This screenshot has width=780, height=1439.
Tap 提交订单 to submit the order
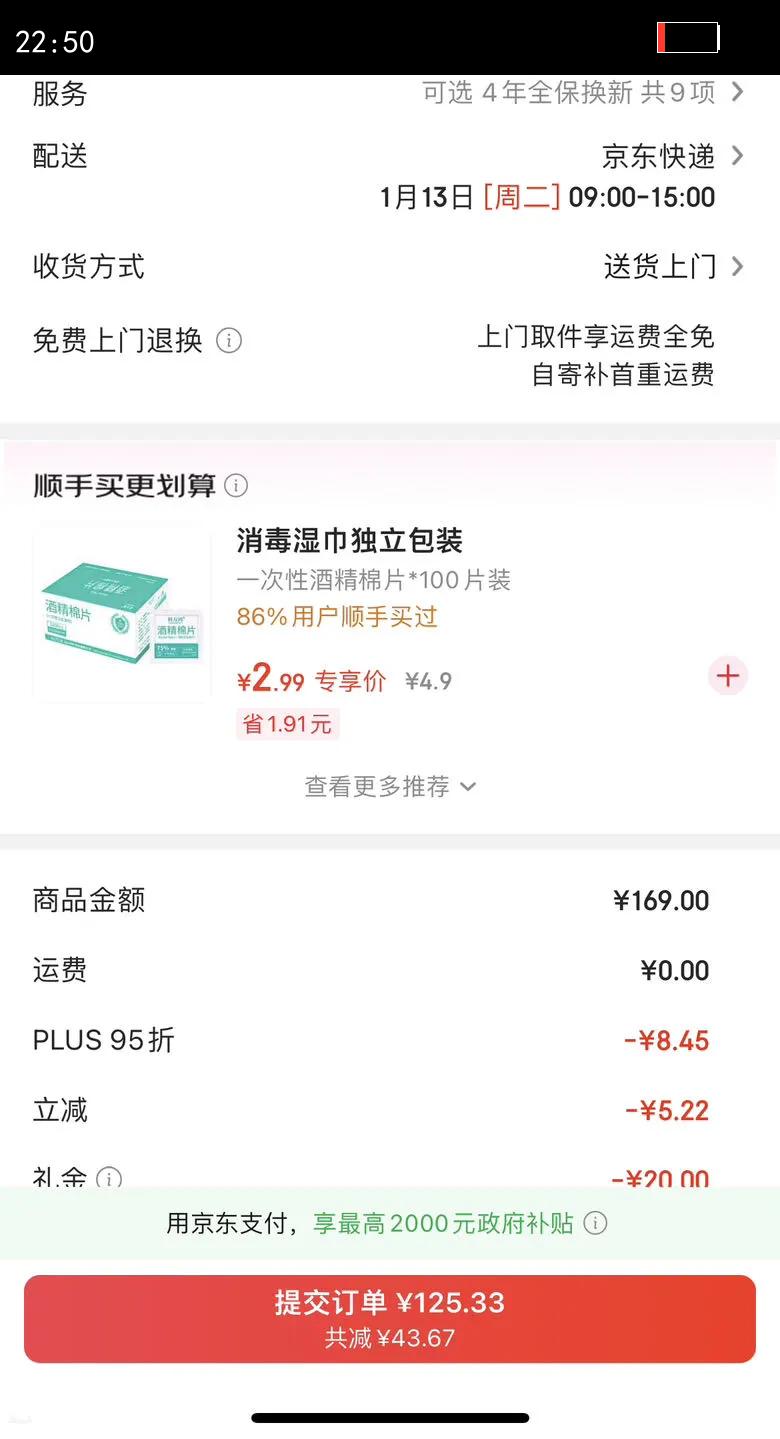tap(390, 1318)
